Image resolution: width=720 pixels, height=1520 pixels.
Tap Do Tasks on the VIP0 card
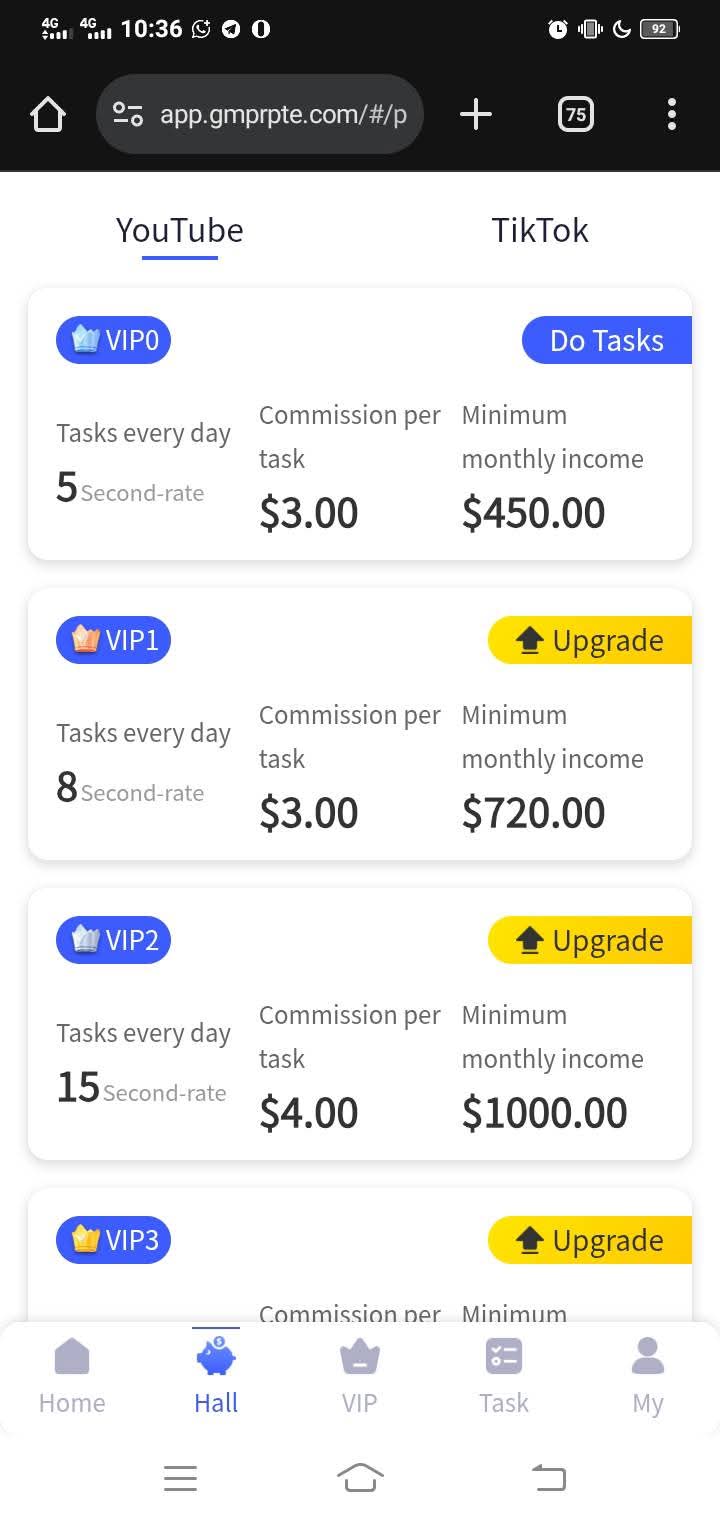pyautogui.click(x=607, y=341)
